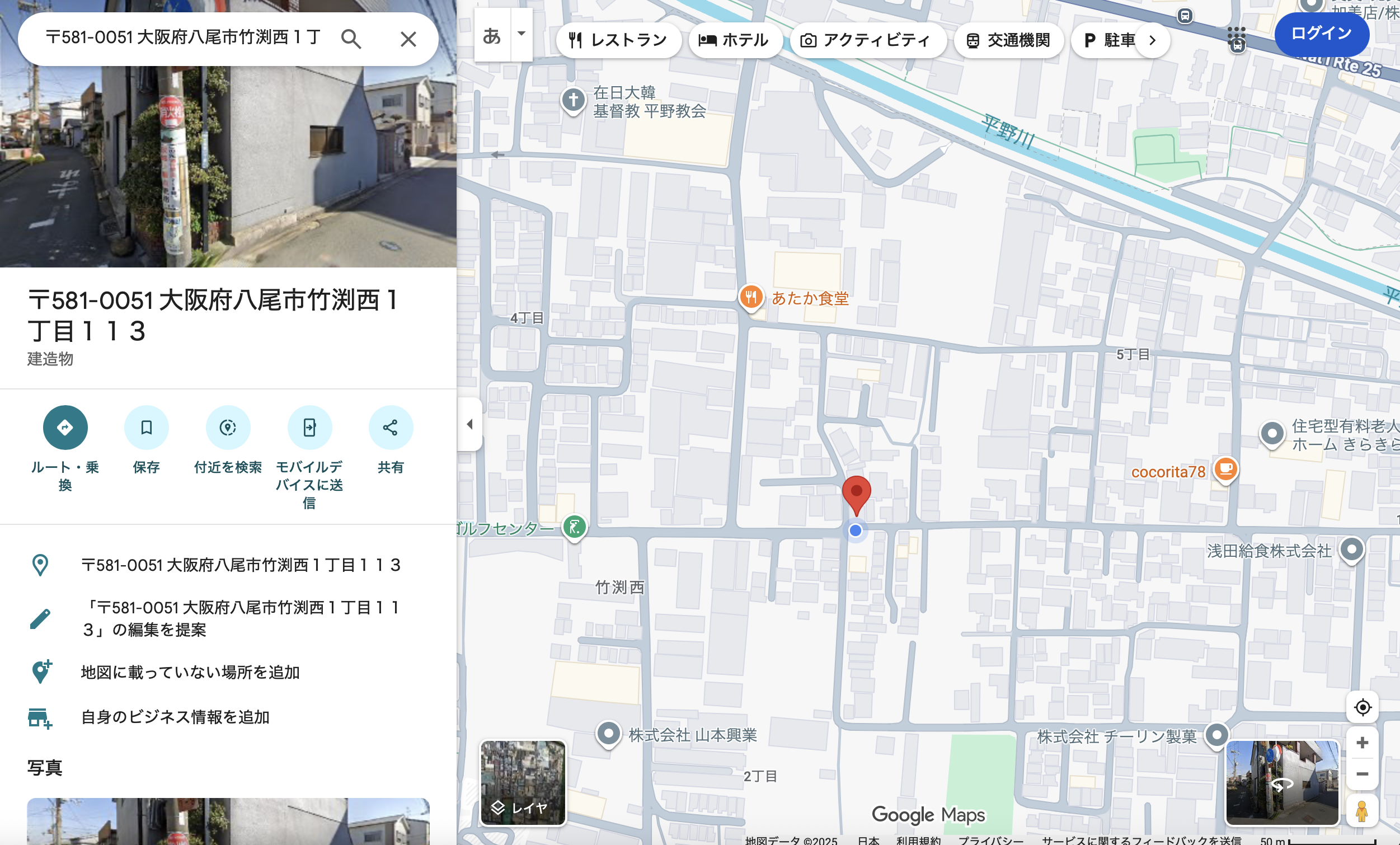
Task: Zoom out on the map with minus
Action: click(x=1362, y=774)
